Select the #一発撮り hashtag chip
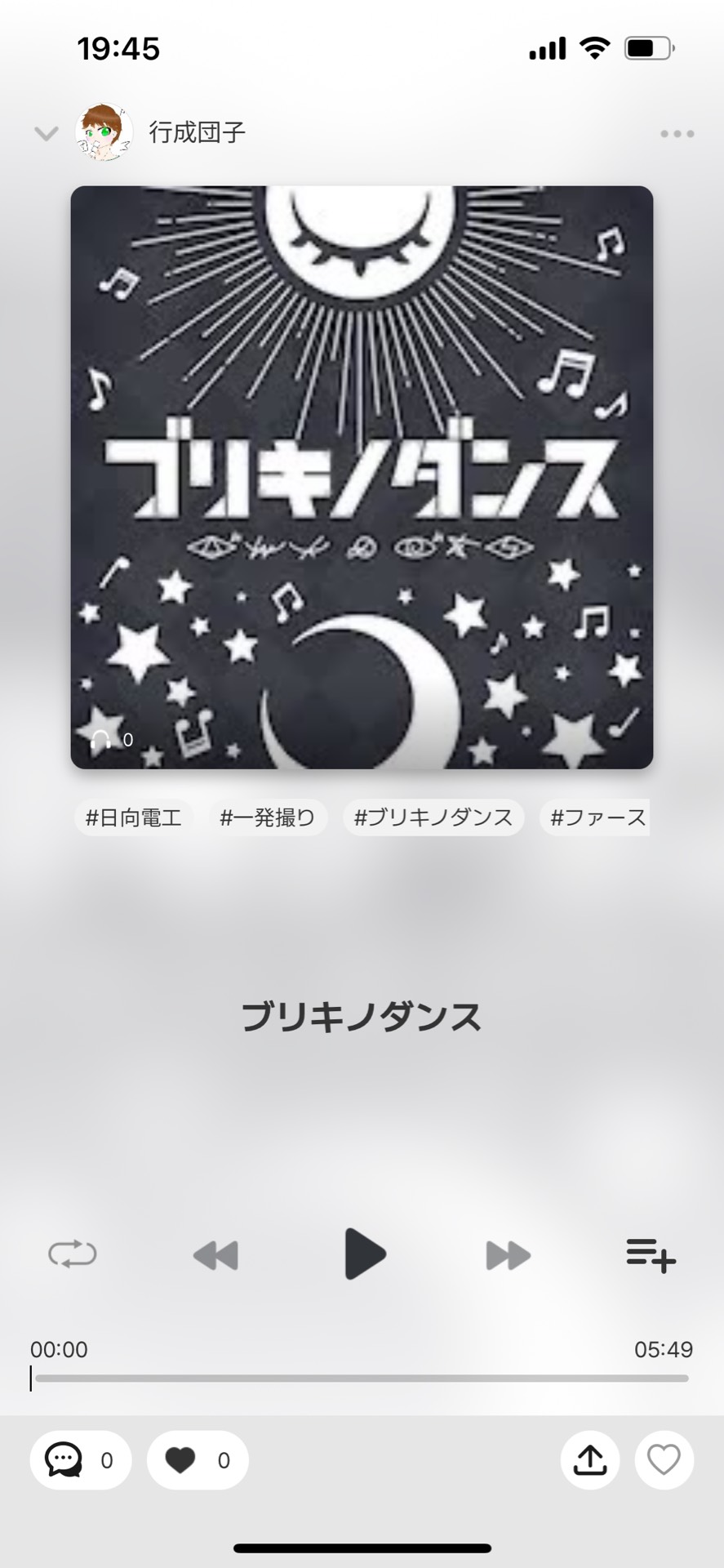The width and height of the screenshot is (724, 1568). coord(268,817)
